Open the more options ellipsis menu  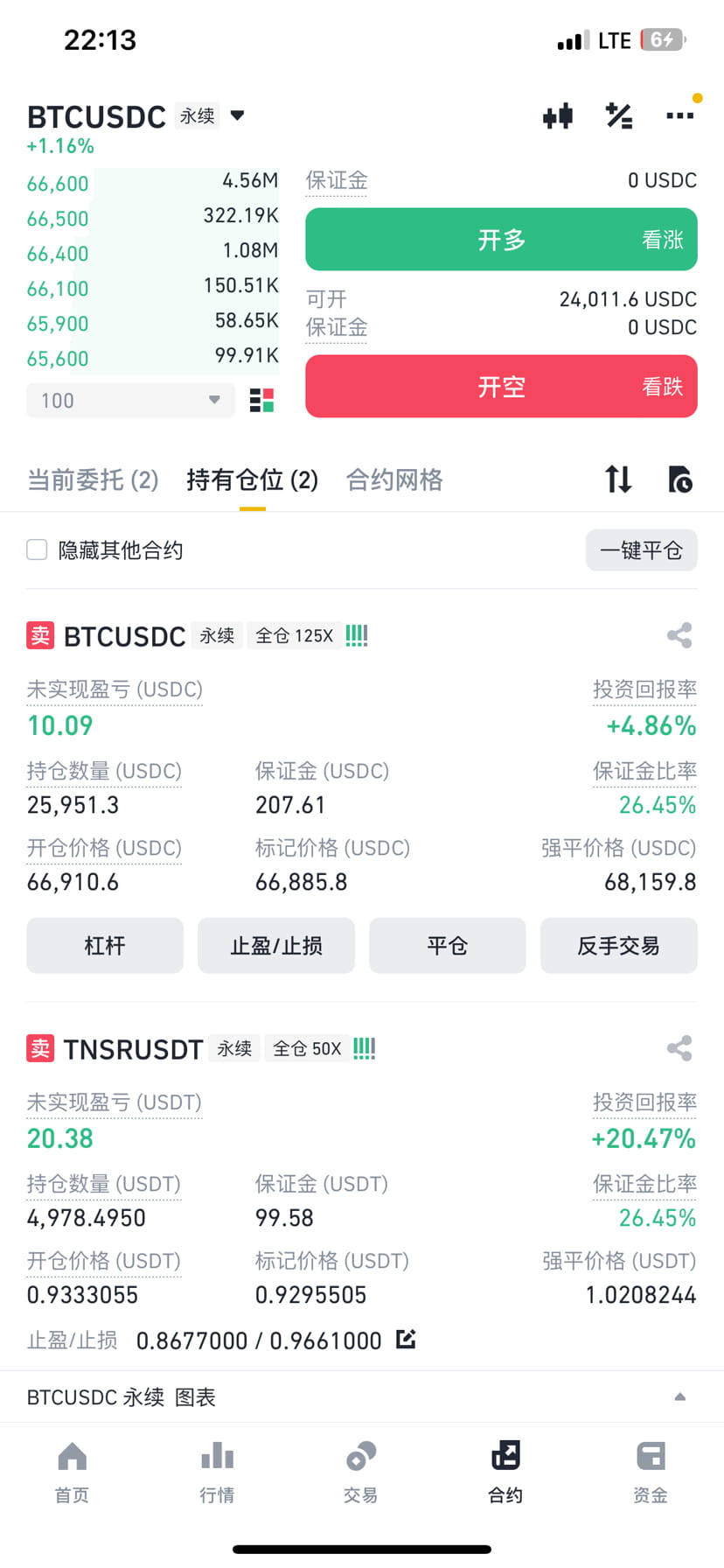coord(680,115)
